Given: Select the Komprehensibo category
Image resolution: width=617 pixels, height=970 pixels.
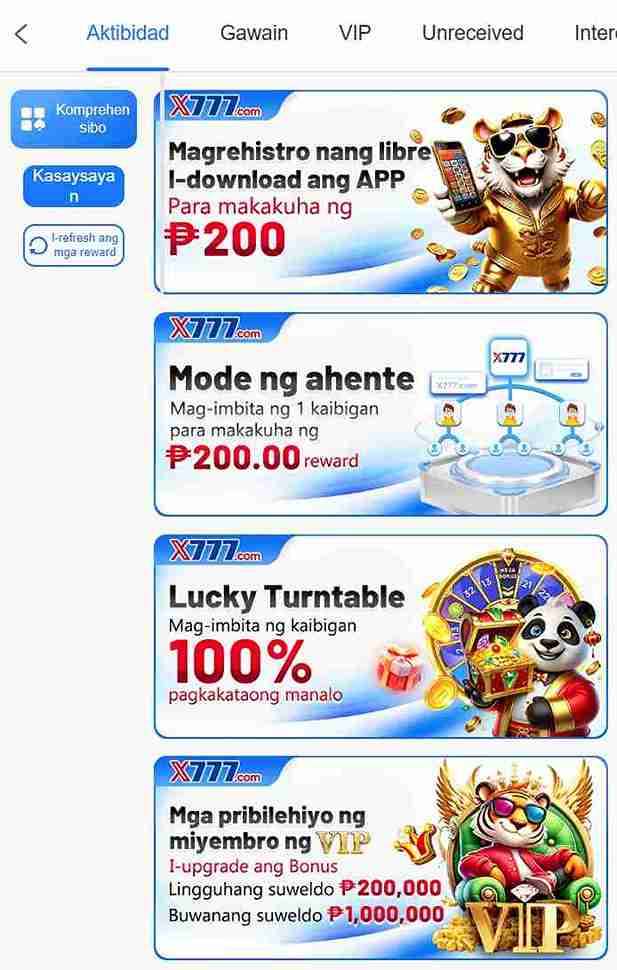Looking at the screenshot, I should 74,119.
